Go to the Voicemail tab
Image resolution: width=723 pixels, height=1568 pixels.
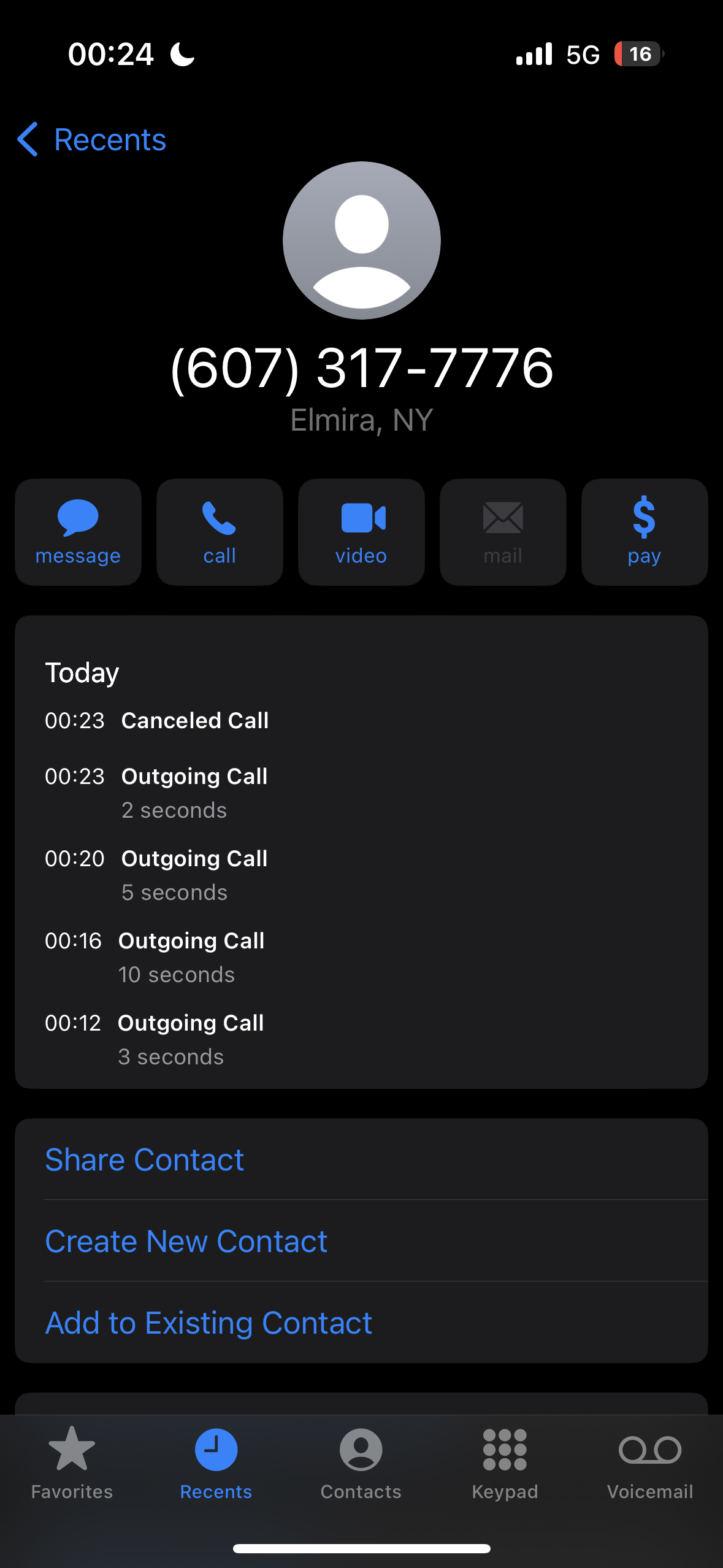[650, 1464]
